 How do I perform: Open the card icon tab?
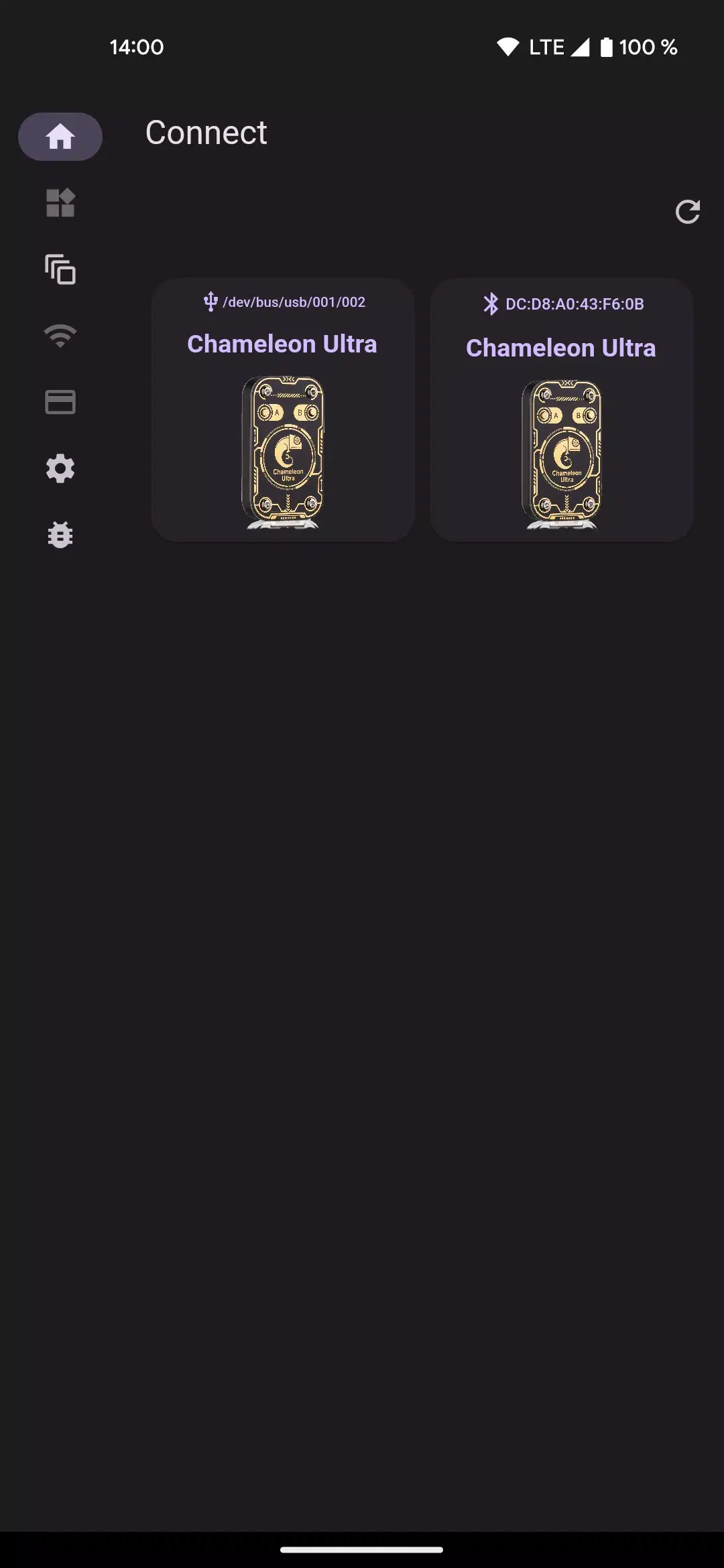(x=60, y=402)
